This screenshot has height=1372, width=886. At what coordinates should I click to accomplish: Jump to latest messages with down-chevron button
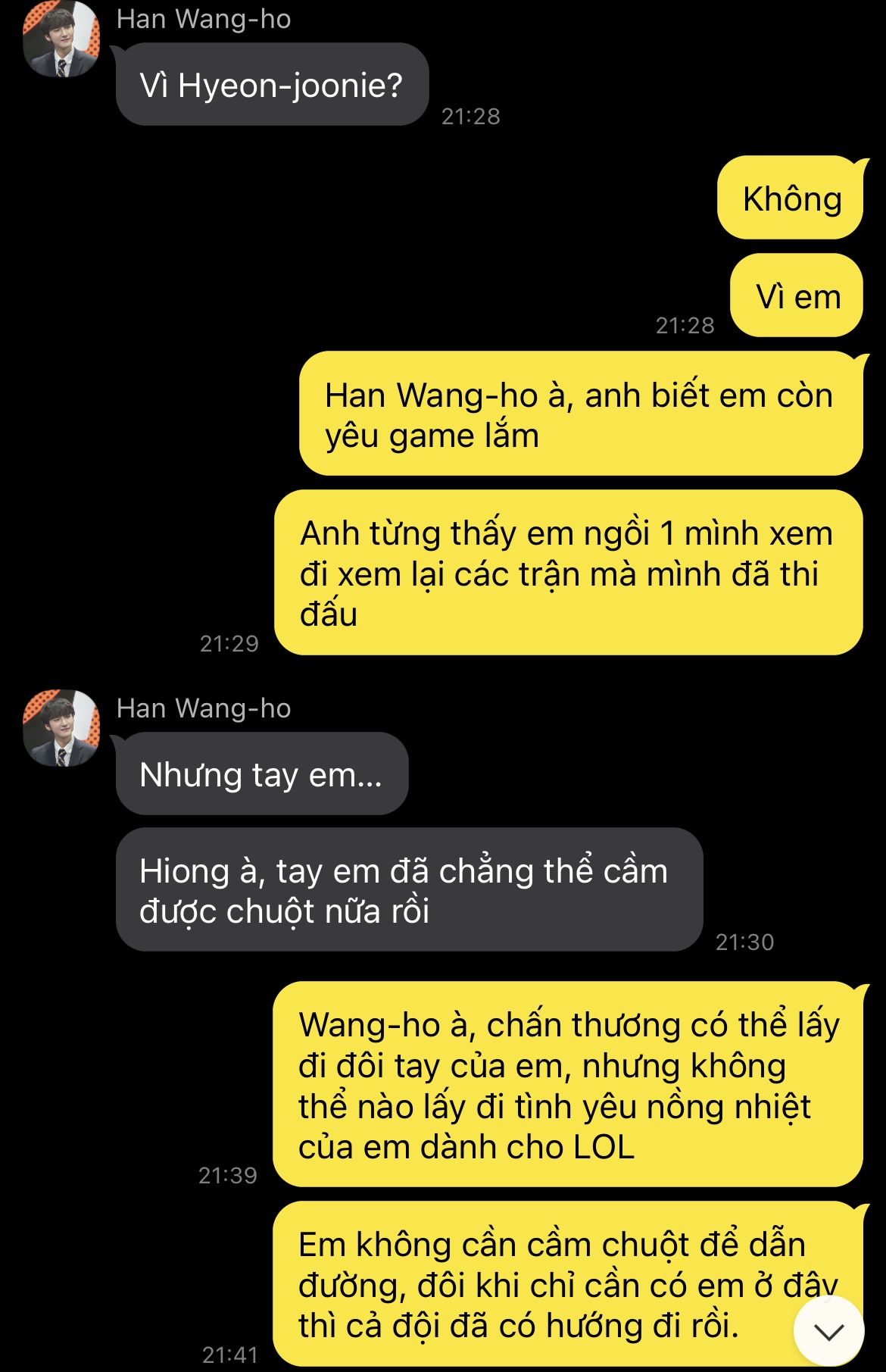pyautogui.click(x=828, y=1330)
